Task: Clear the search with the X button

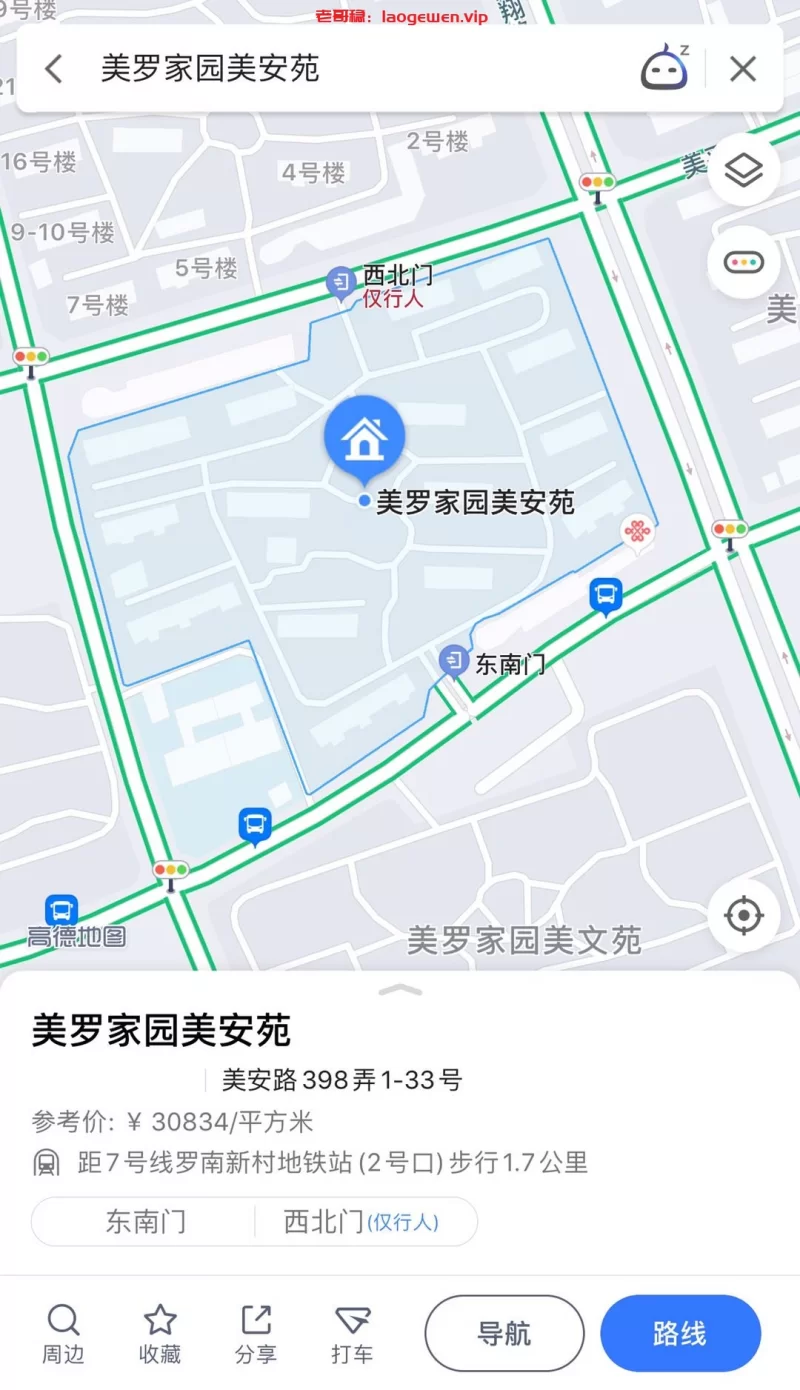Action: coord(742,69)
